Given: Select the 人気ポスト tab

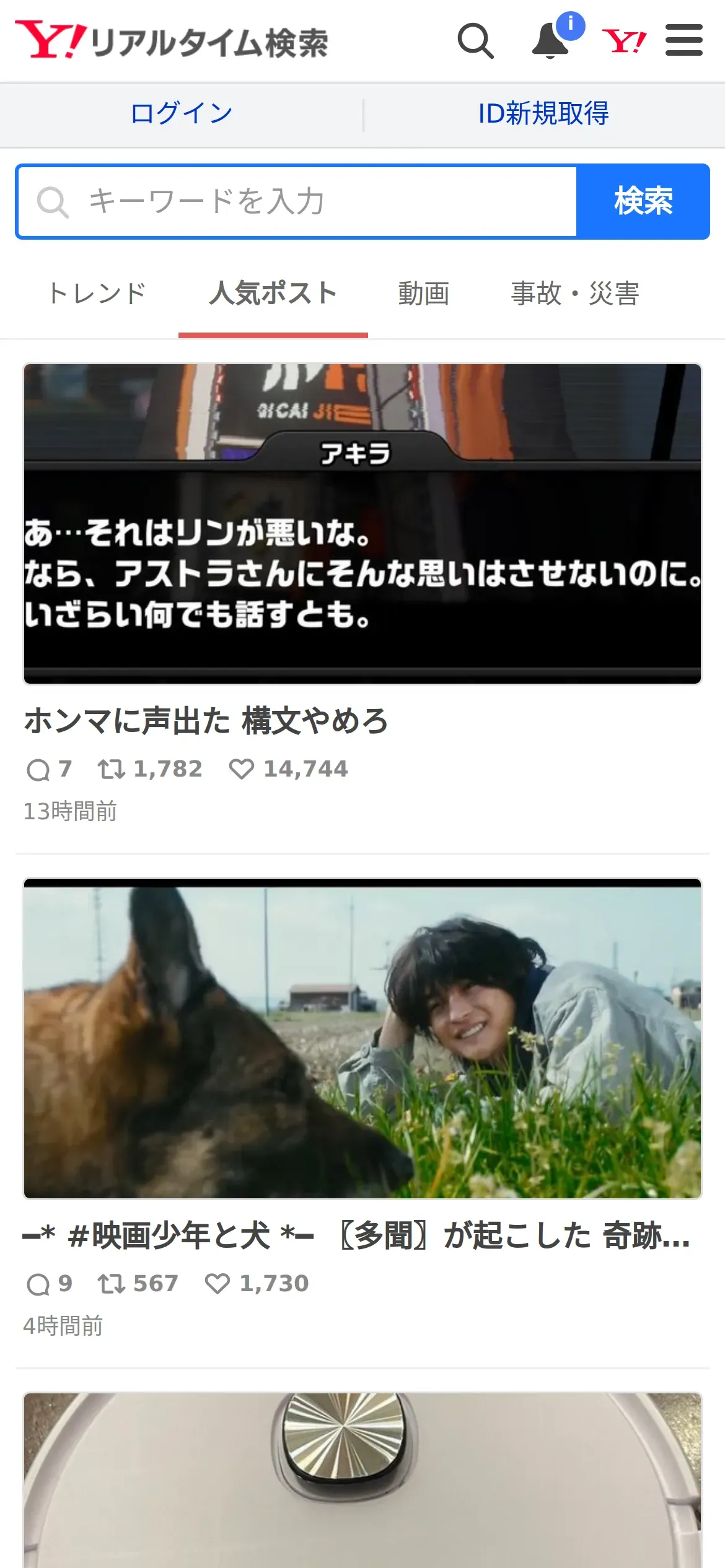Looking at the screenshot, I should (x=273, y=294).
